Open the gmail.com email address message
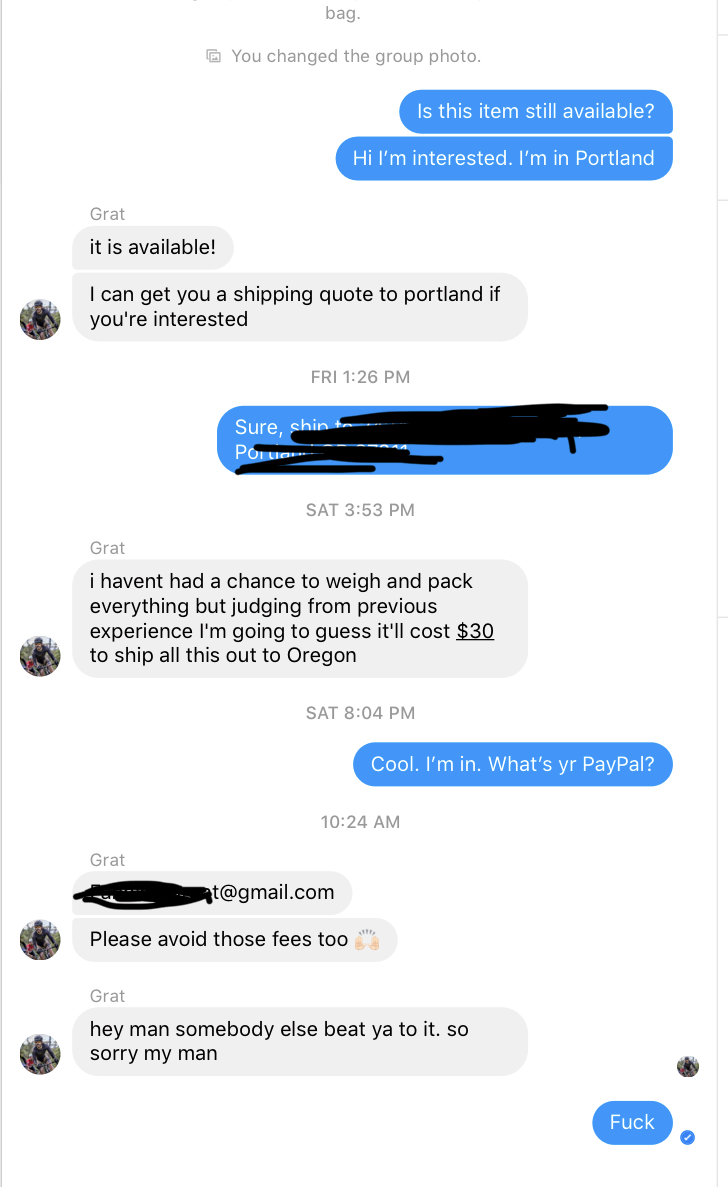This screenshot has width=728, height=1187. click(212, 893)
